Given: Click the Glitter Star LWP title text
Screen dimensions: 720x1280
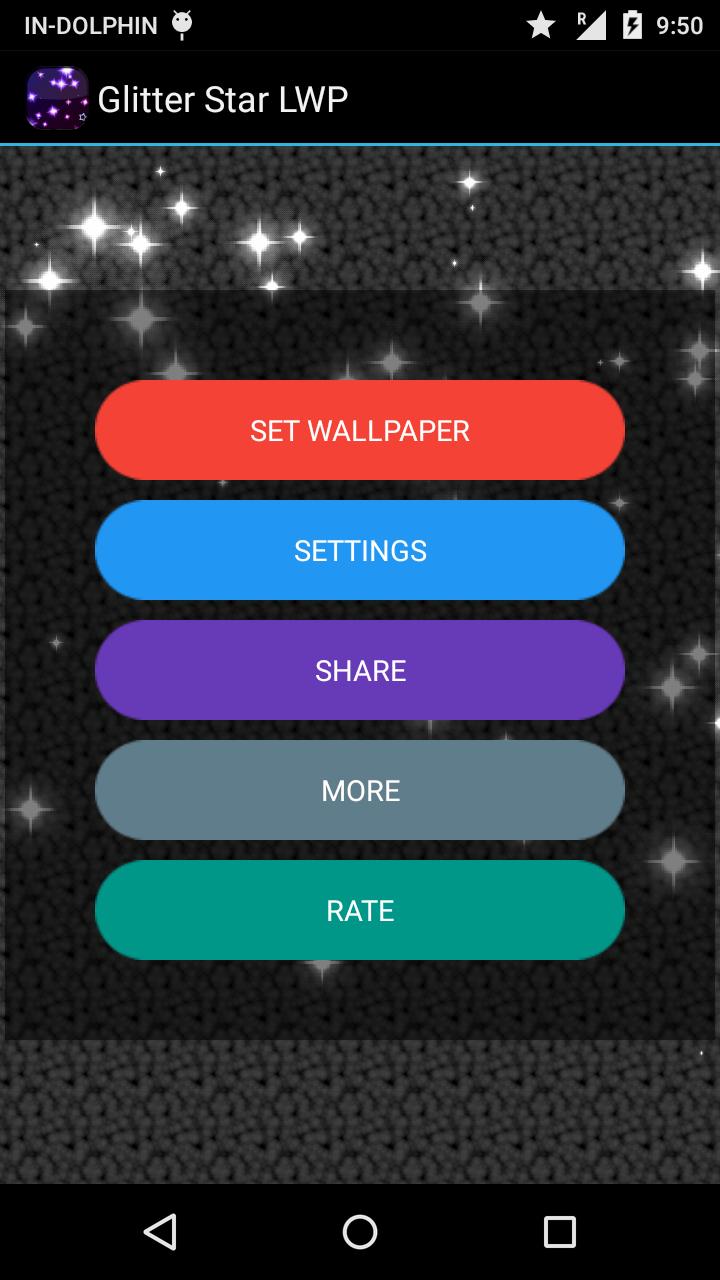Looking at the screenshot, I should [x=222, y=97].
